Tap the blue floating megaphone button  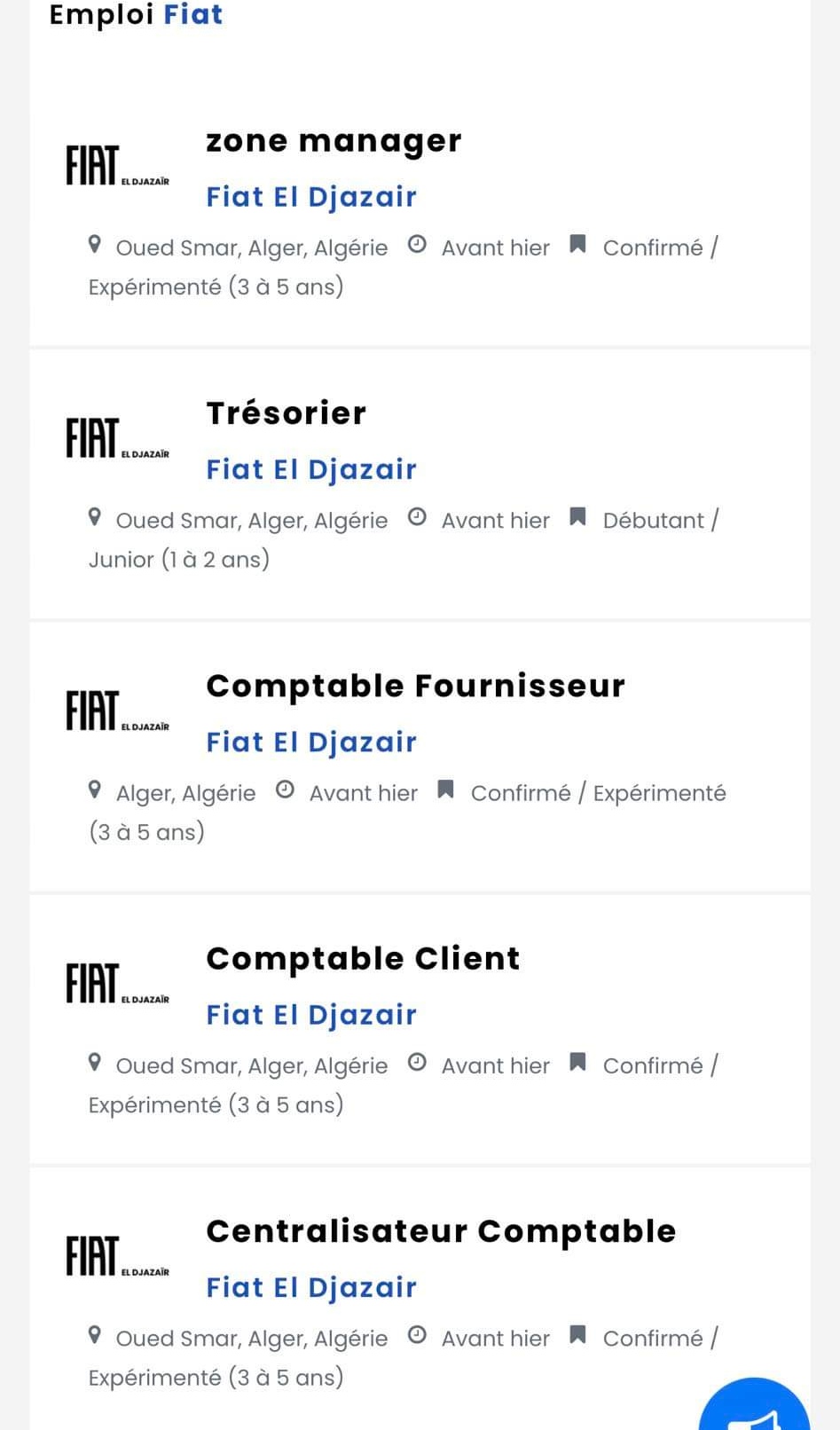pos(754,1406)
